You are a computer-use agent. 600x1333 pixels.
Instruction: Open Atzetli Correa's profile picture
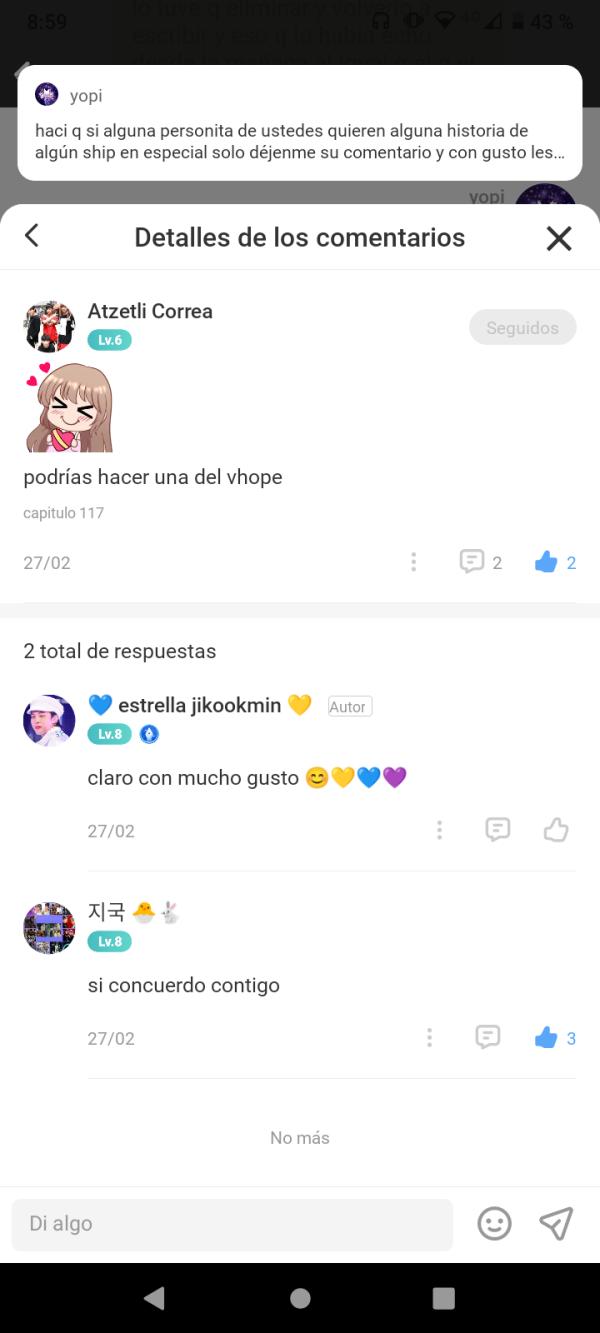(x=49, y=327)
